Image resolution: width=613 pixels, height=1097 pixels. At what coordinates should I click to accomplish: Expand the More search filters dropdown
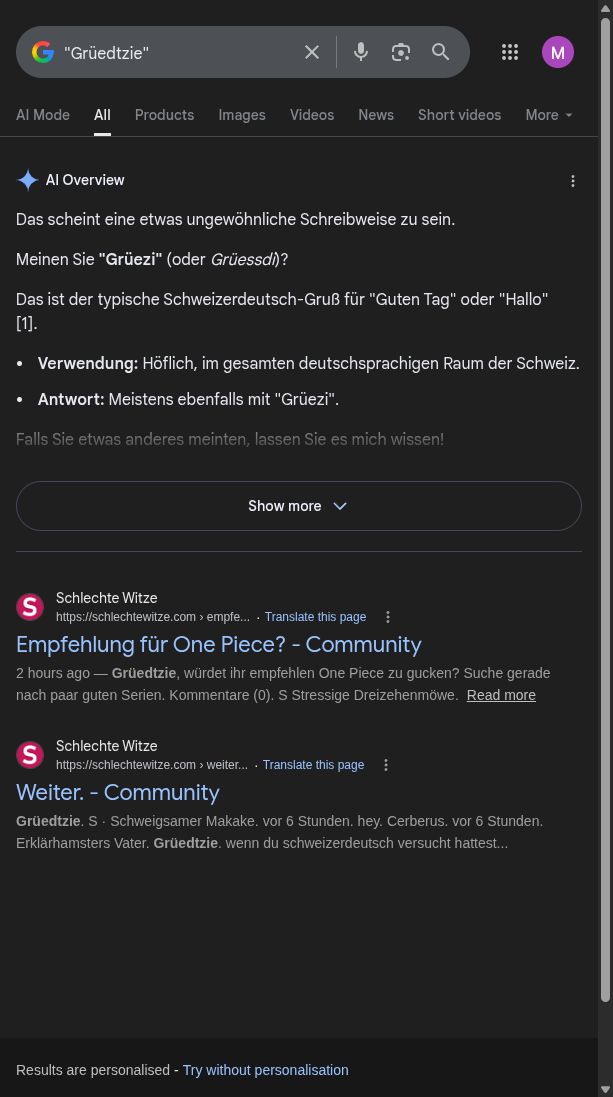tap(549, 115)
